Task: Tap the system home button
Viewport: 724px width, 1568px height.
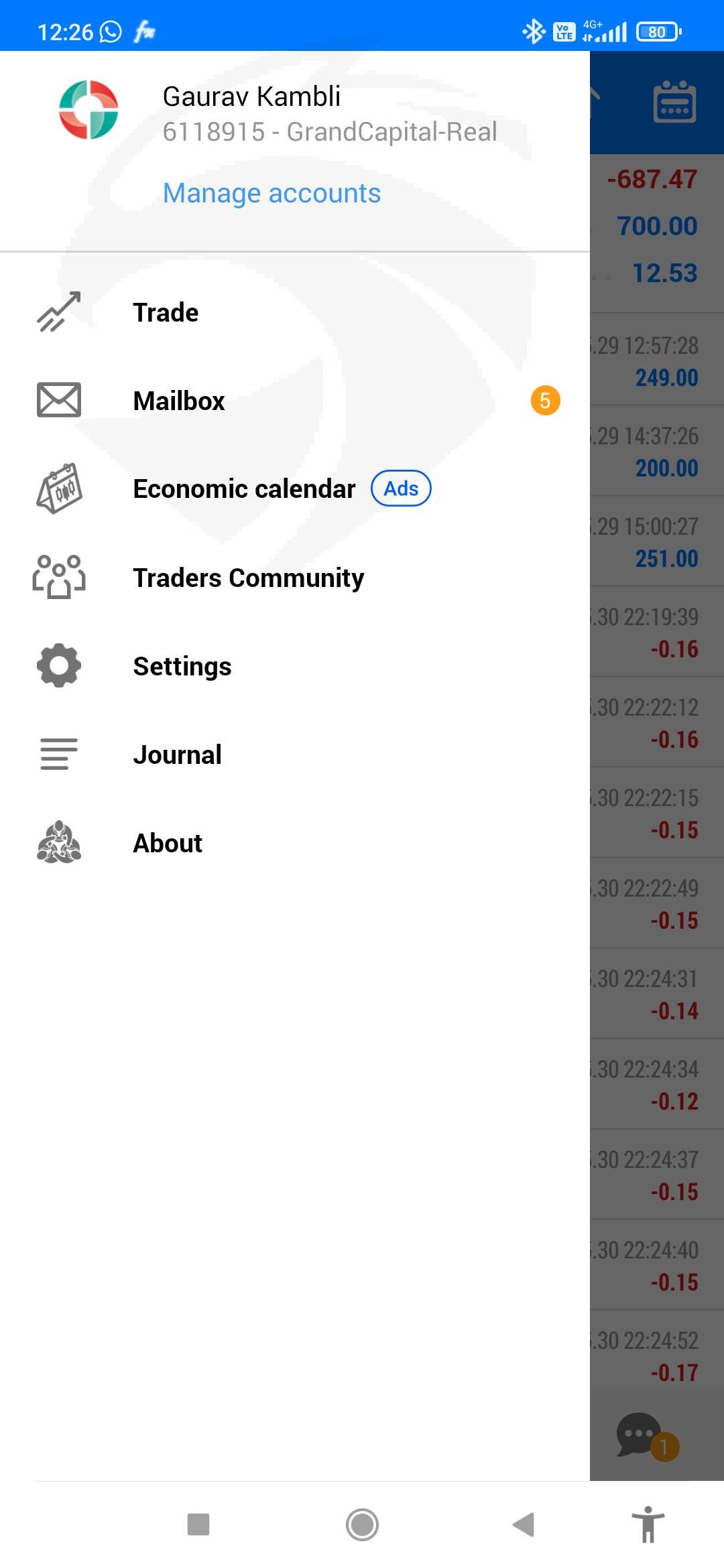Action: (x=362, y=1524)
